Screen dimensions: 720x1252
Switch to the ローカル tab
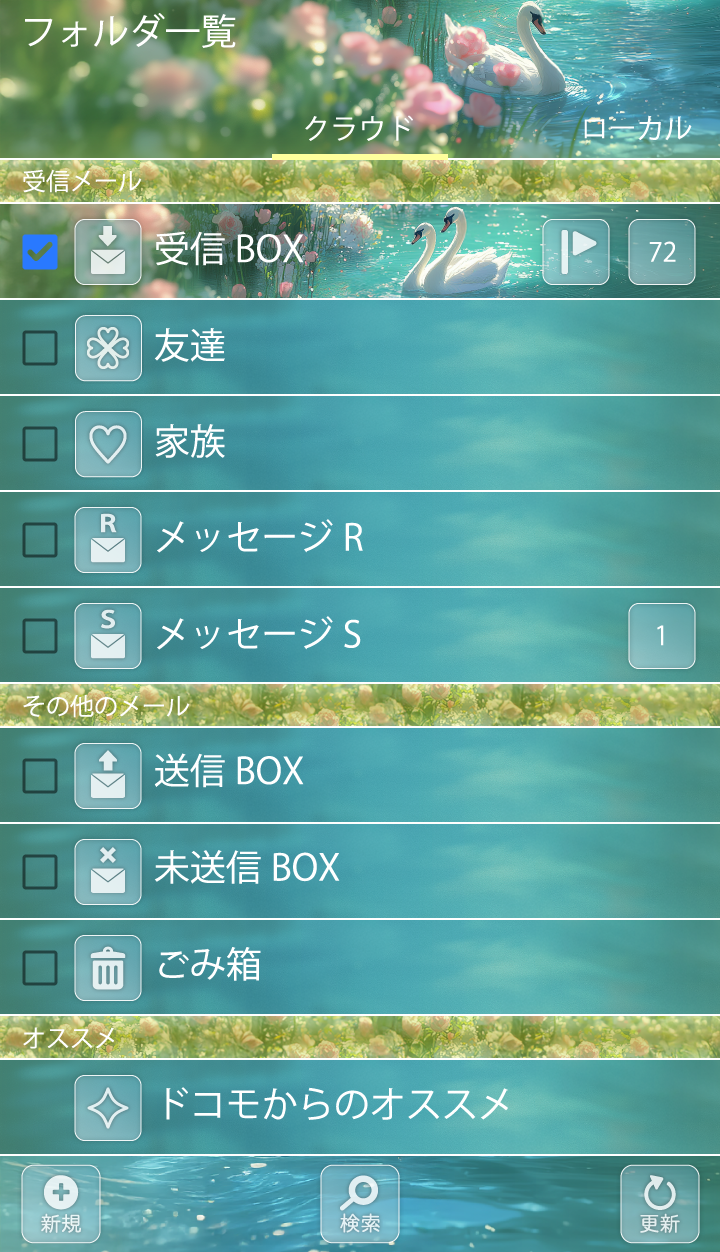click(637, 128)
